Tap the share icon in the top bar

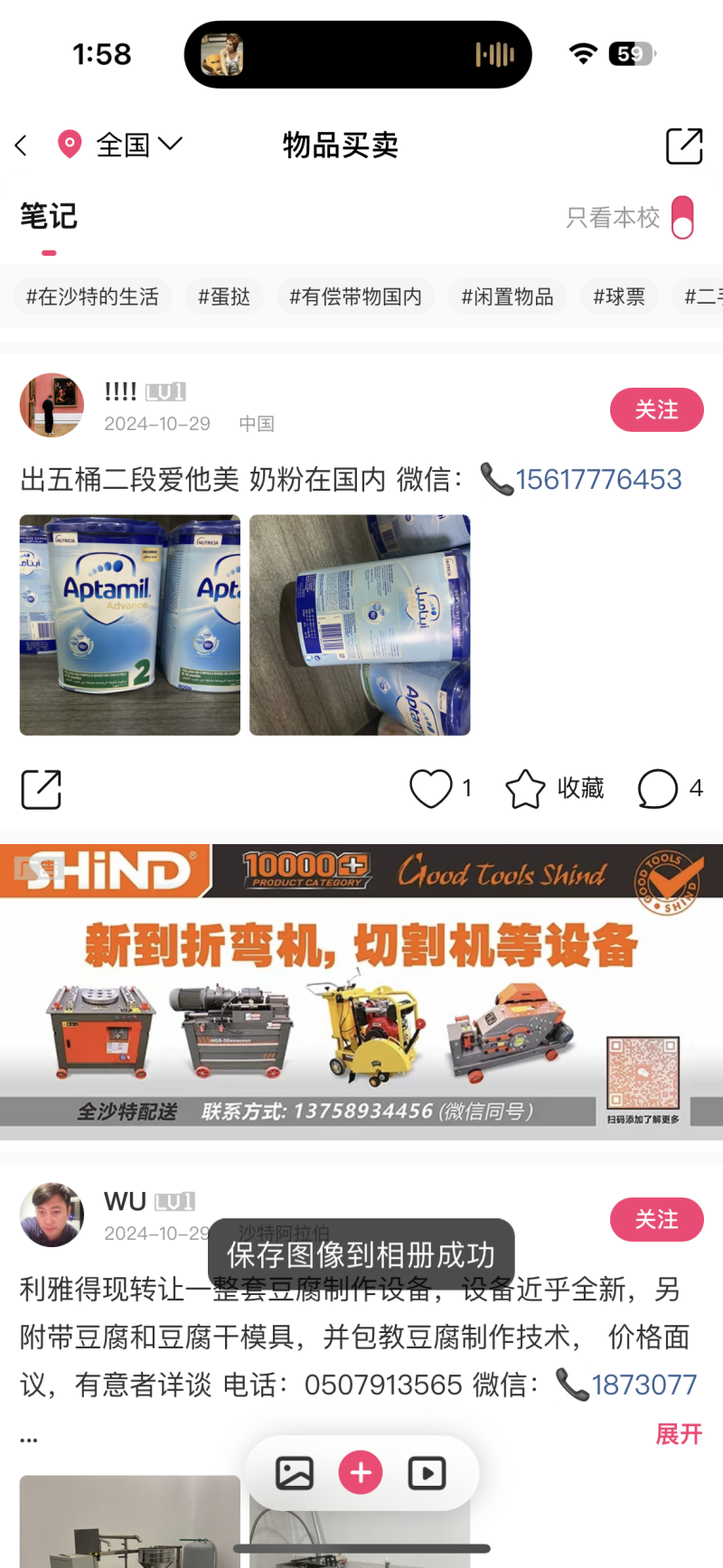point(684,146)
